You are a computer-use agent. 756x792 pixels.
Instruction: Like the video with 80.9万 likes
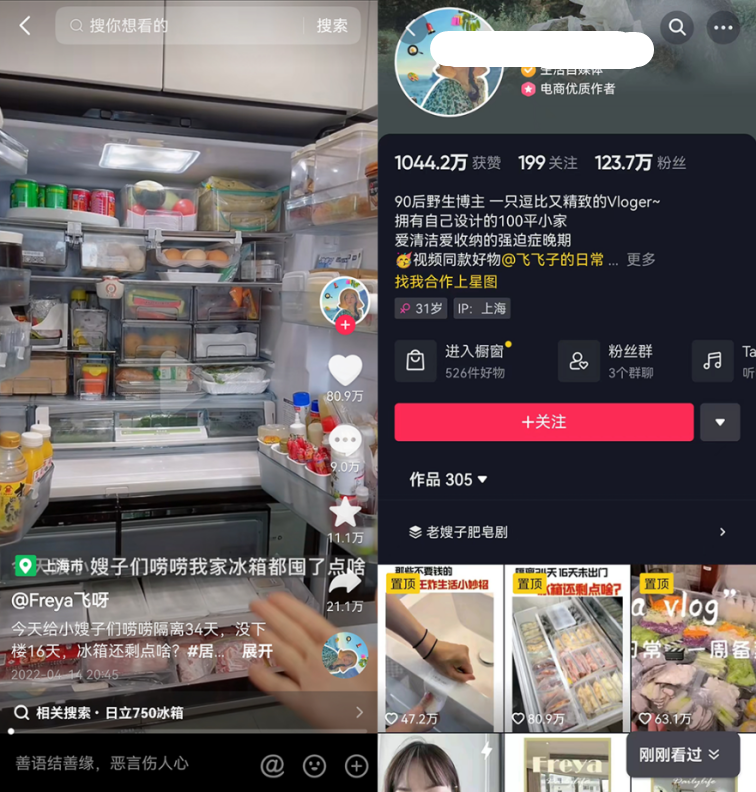point(345,372)
